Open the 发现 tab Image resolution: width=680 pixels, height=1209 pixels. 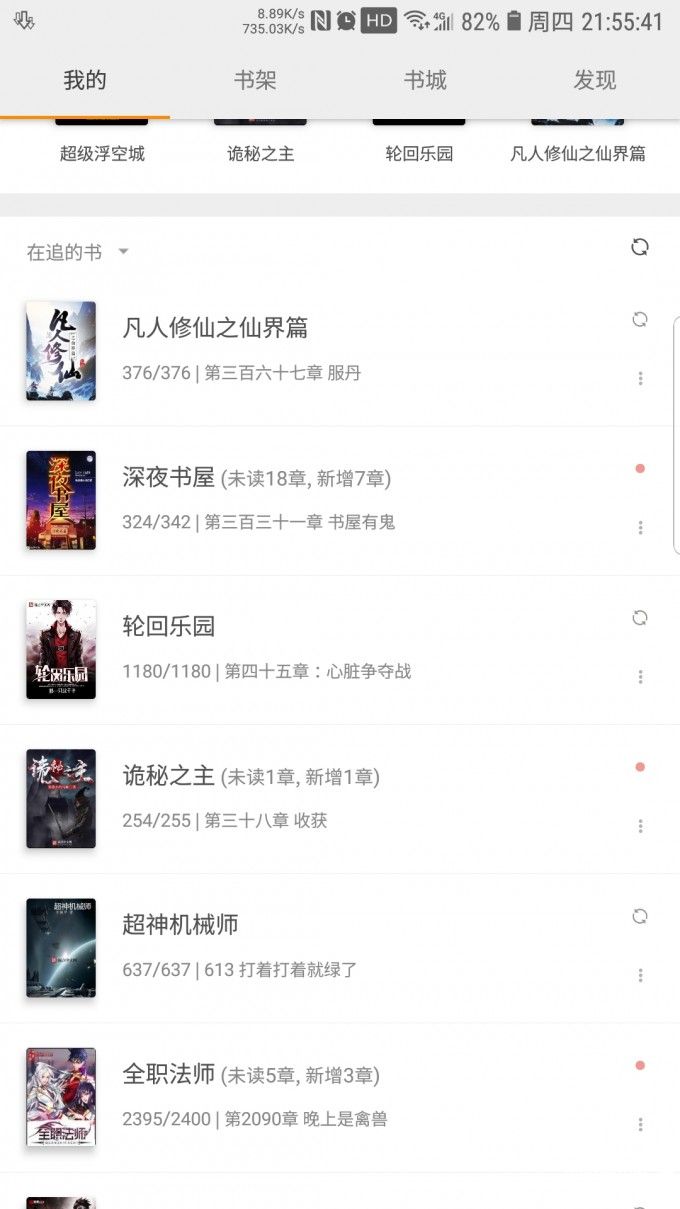coord(594,81)
